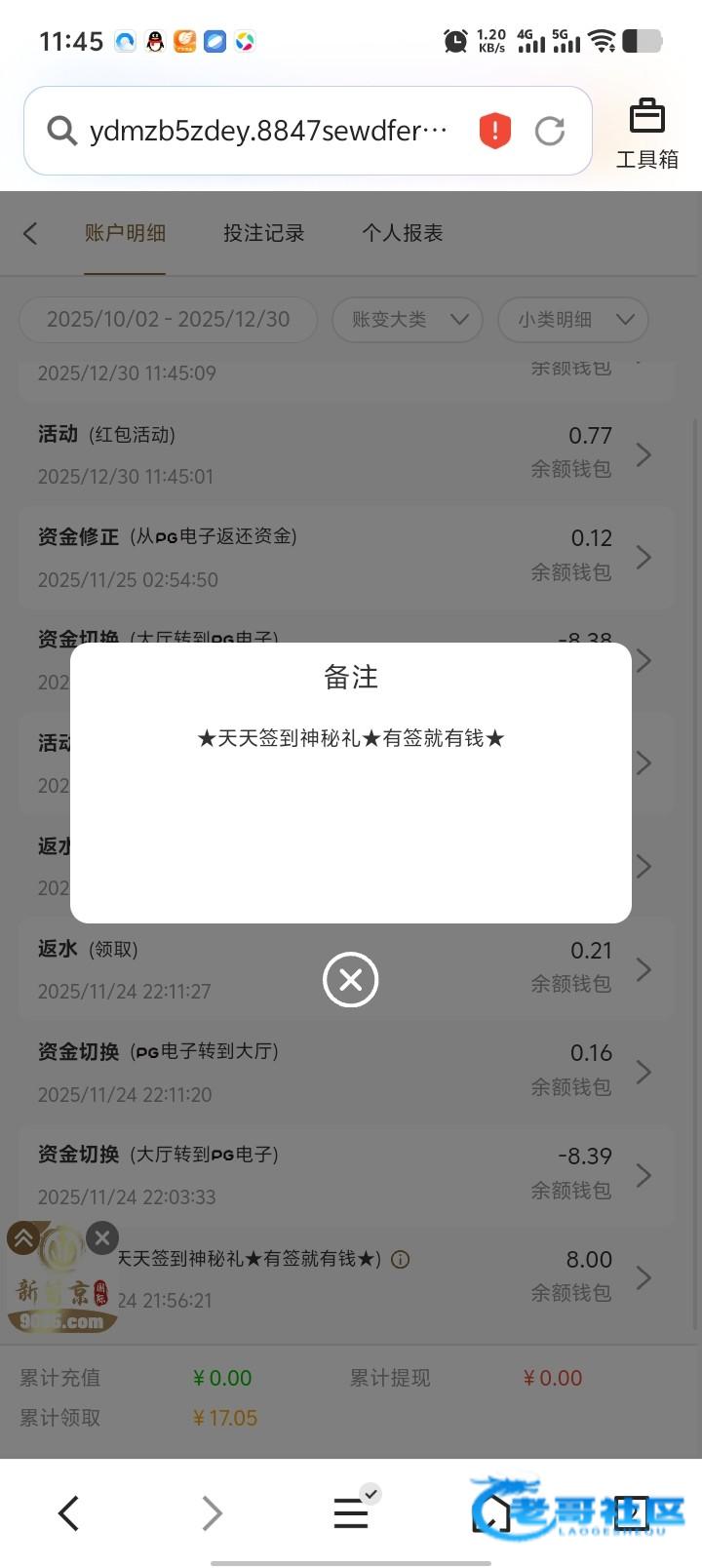Open the 资金修正 0.12 record

pos(346,558)
